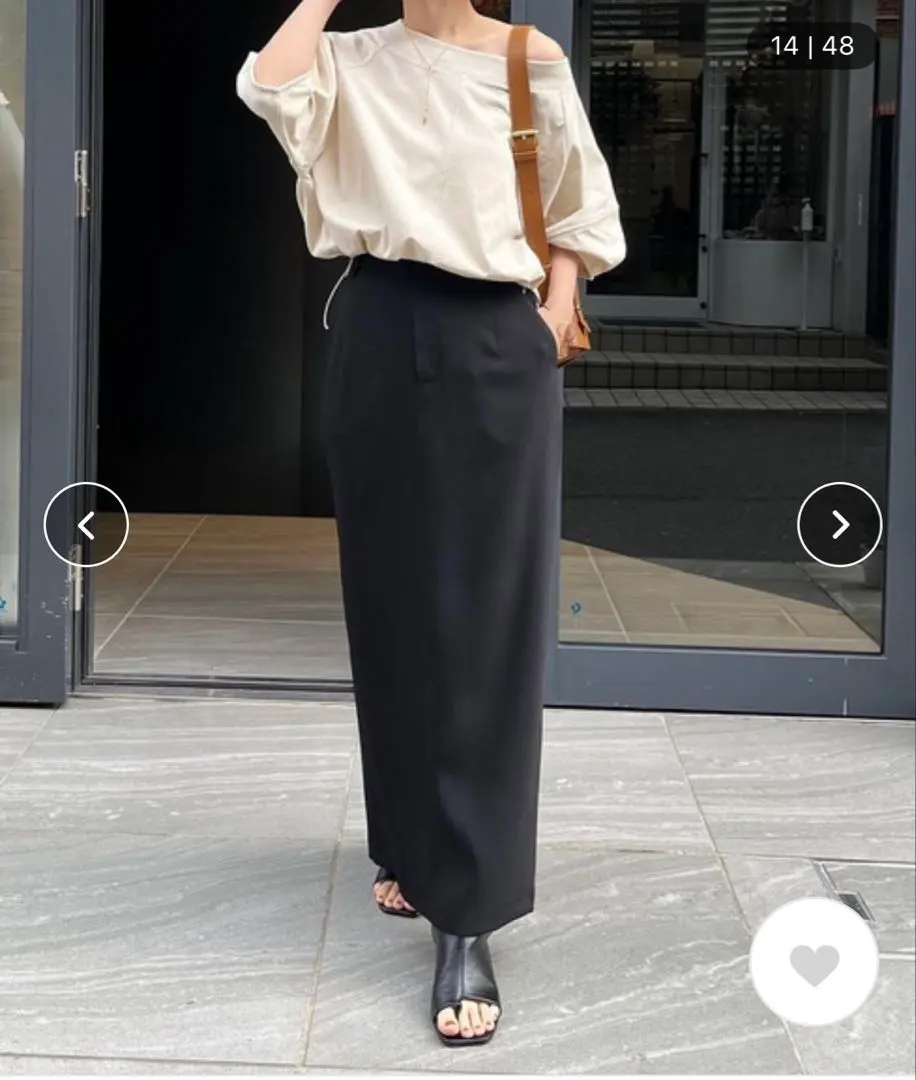Show the next product photo
Viewport: 916px width, 1080px height.
click(x=839, y=525)
